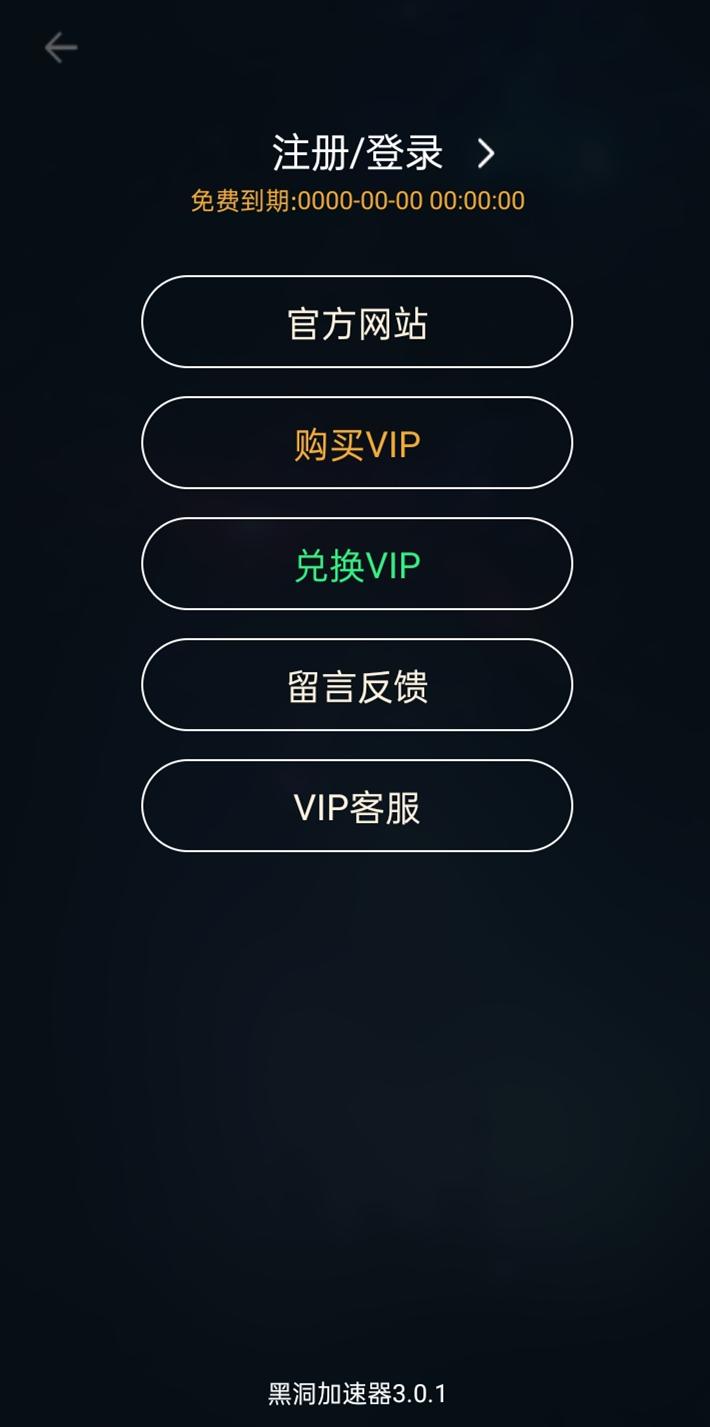Tap 购买VIP to buy membership
Screen dimensions: 710x1427
(357, 443)
